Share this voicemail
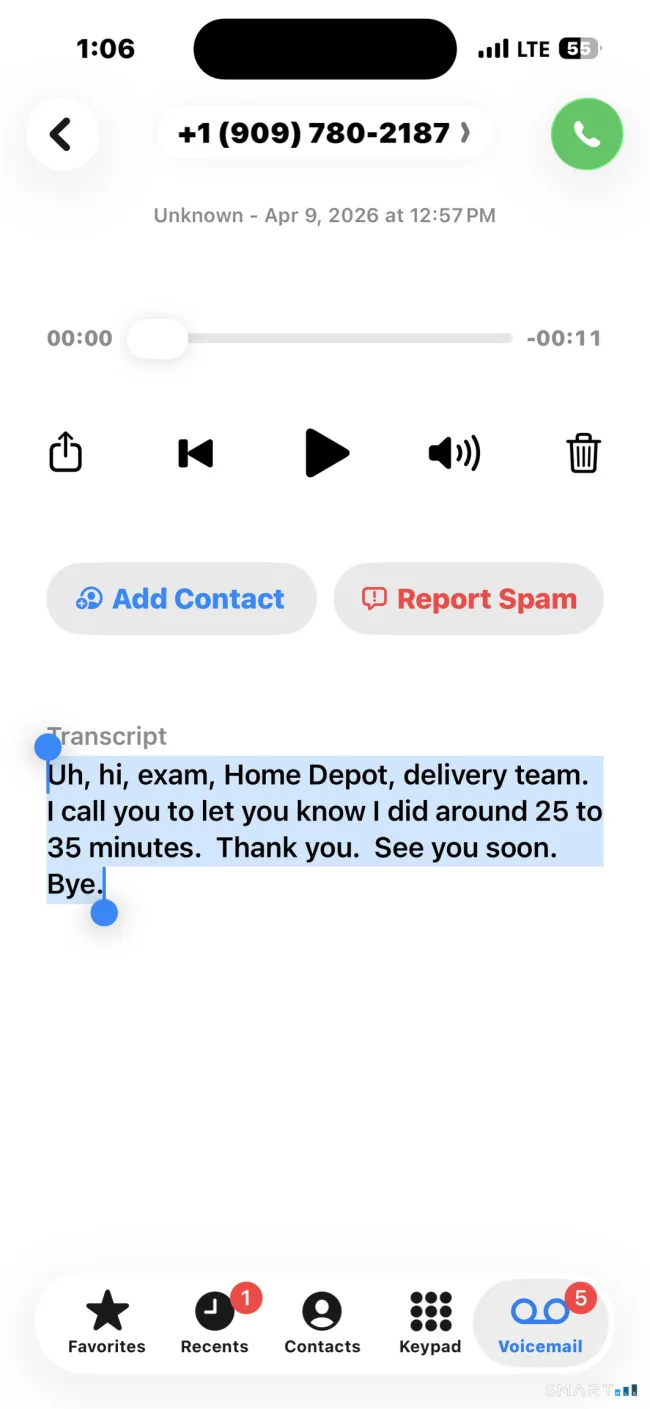The height and width of the screenshot is (1409, 650). click(x=66, y=453)
